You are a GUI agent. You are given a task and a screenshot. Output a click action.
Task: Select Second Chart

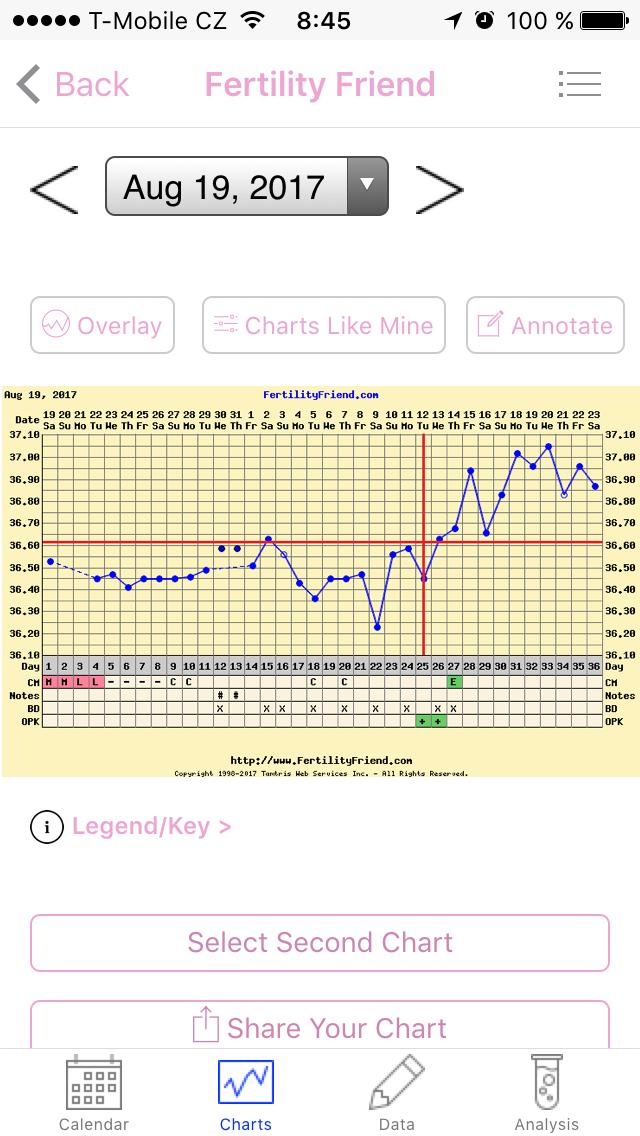[320, 942]
